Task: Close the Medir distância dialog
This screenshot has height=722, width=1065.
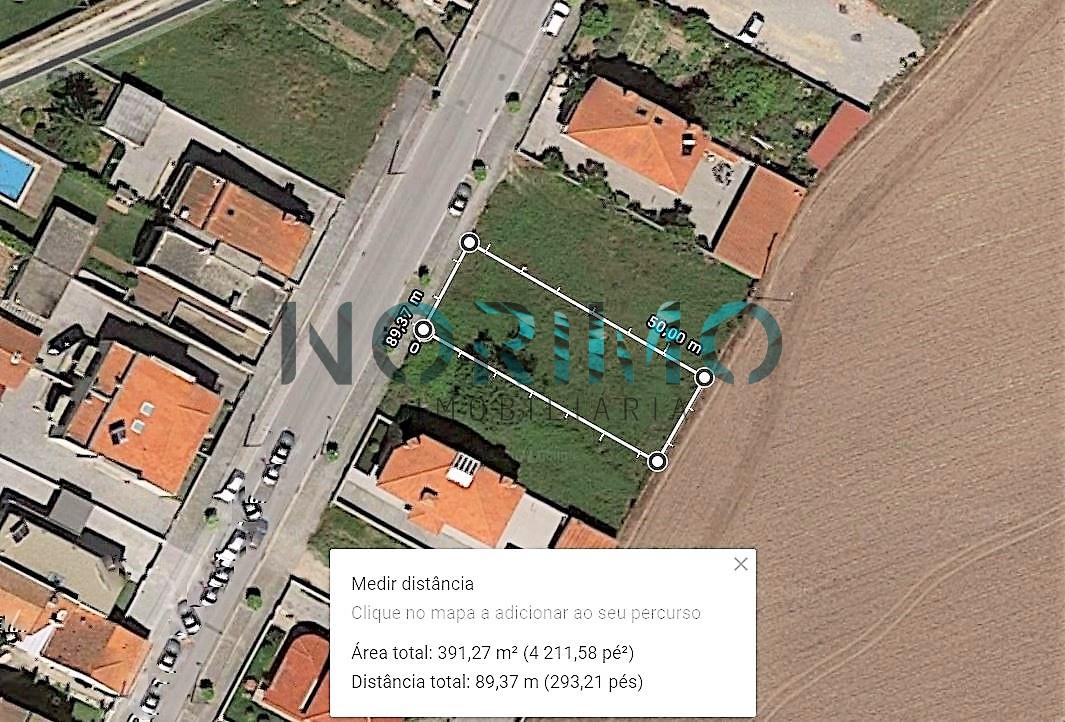Action: [740, 564]
